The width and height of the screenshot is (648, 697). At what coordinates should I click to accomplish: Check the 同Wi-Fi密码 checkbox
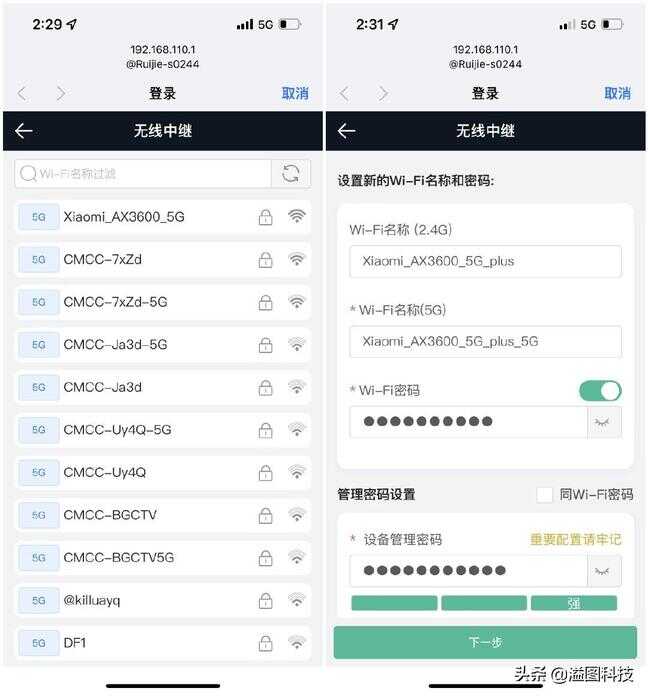point(544,494)
